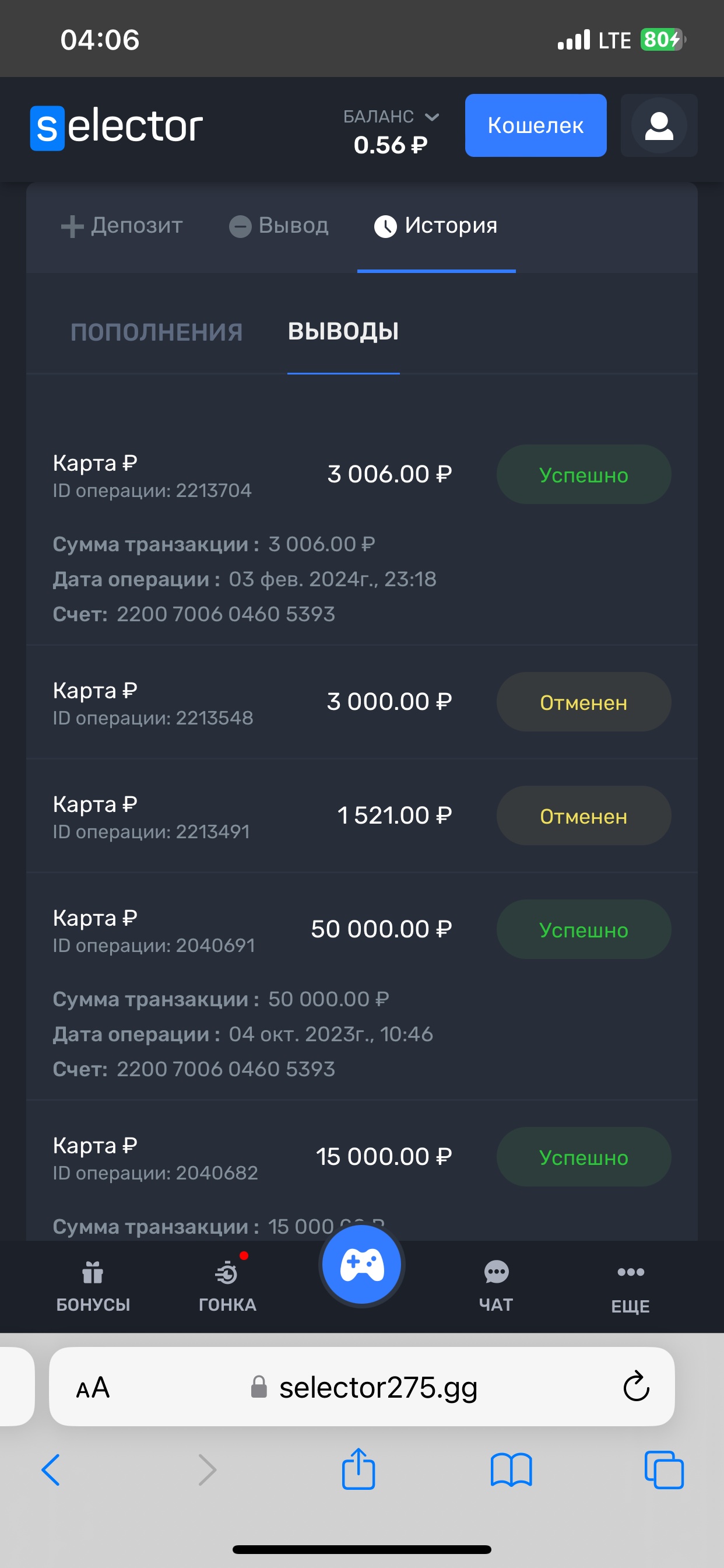Image resolution: width=724 pixels, height=1568 pixels.
Task: Switch to the Депозит tab
Action: (122, 226)
